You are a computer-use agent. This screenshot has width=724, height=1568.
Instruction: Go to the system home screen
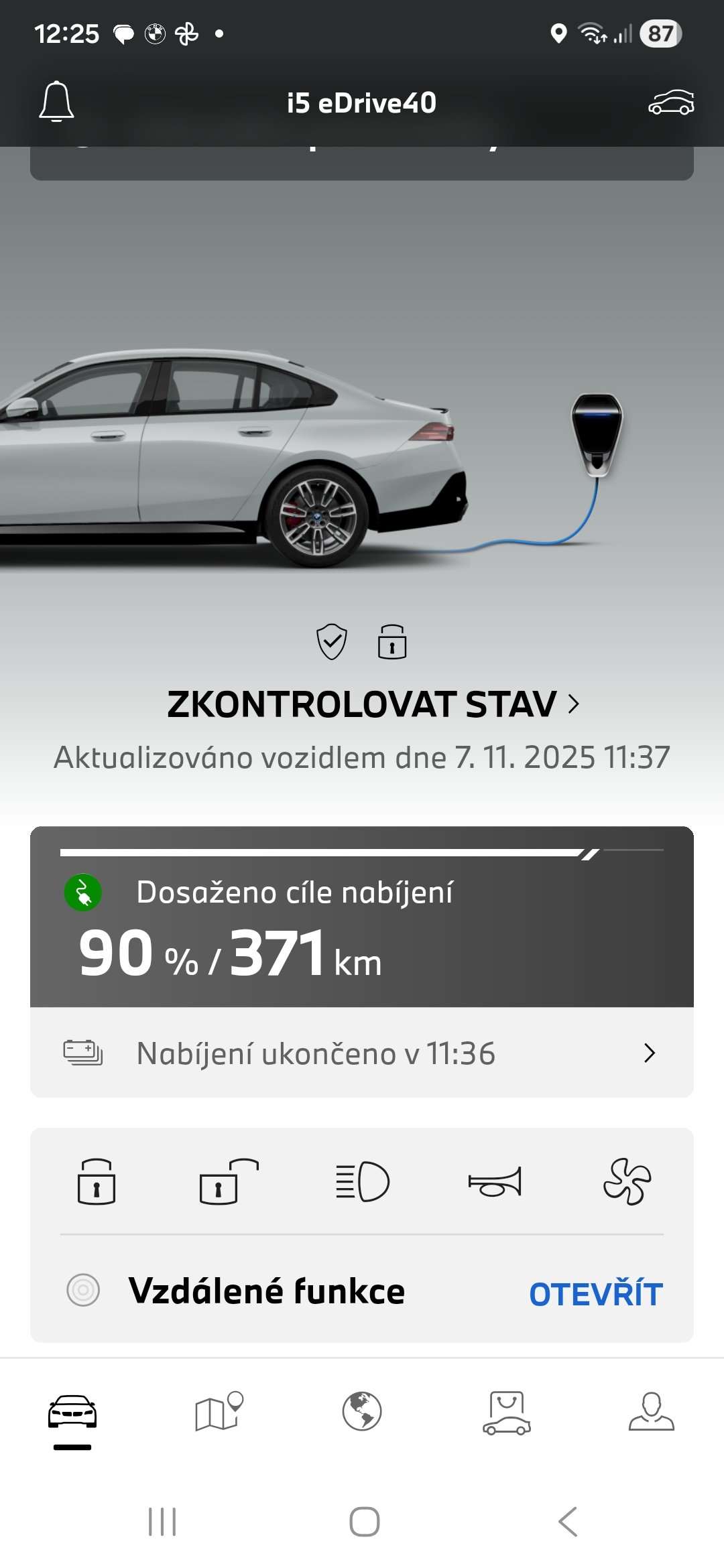(364, 1522)
